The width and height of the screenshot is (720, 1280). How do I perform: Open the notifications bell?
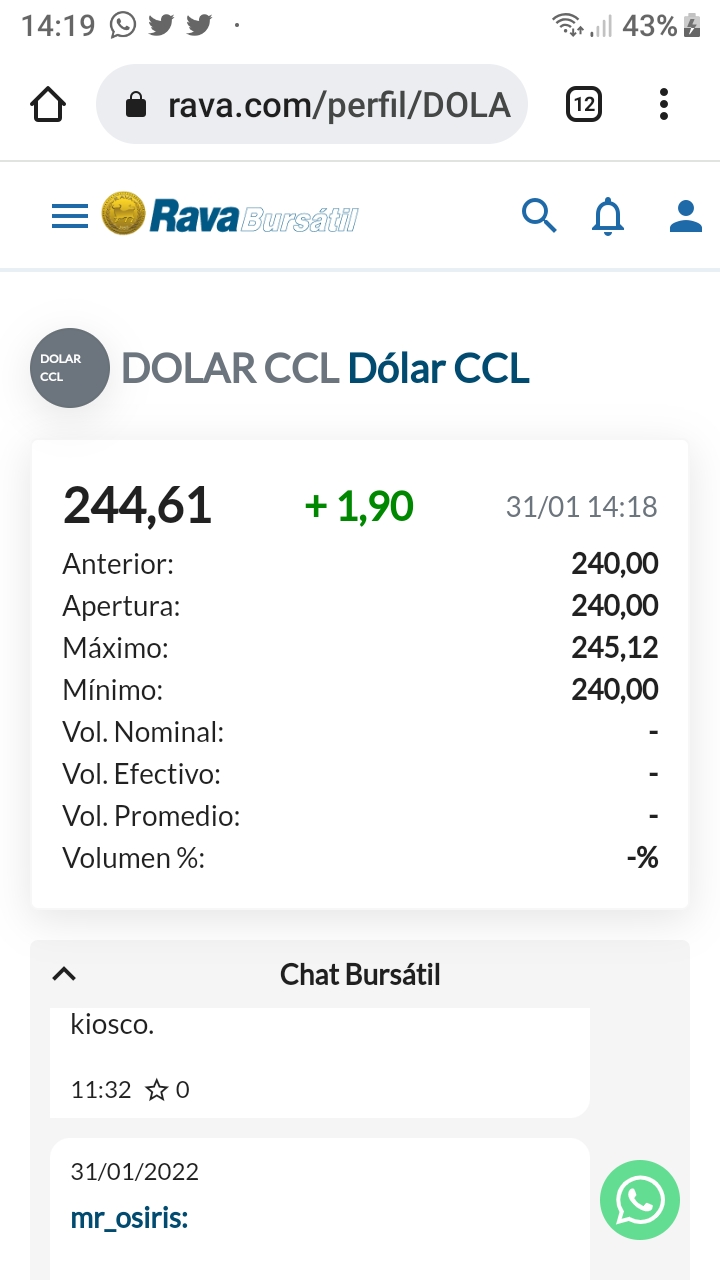[x=608, y=216]
